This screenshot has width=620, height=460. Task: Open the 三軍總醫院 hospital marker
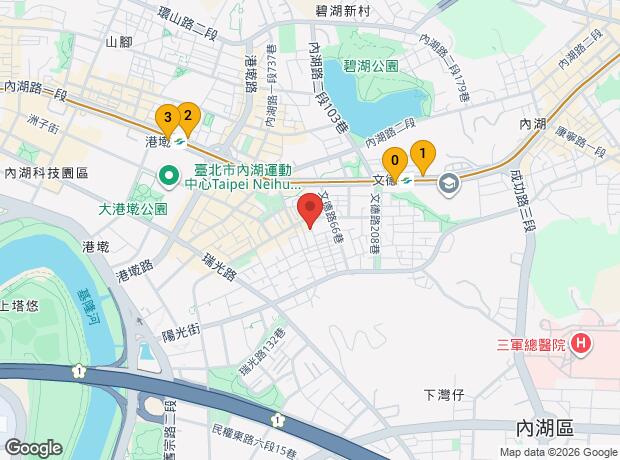click(580, 344)
